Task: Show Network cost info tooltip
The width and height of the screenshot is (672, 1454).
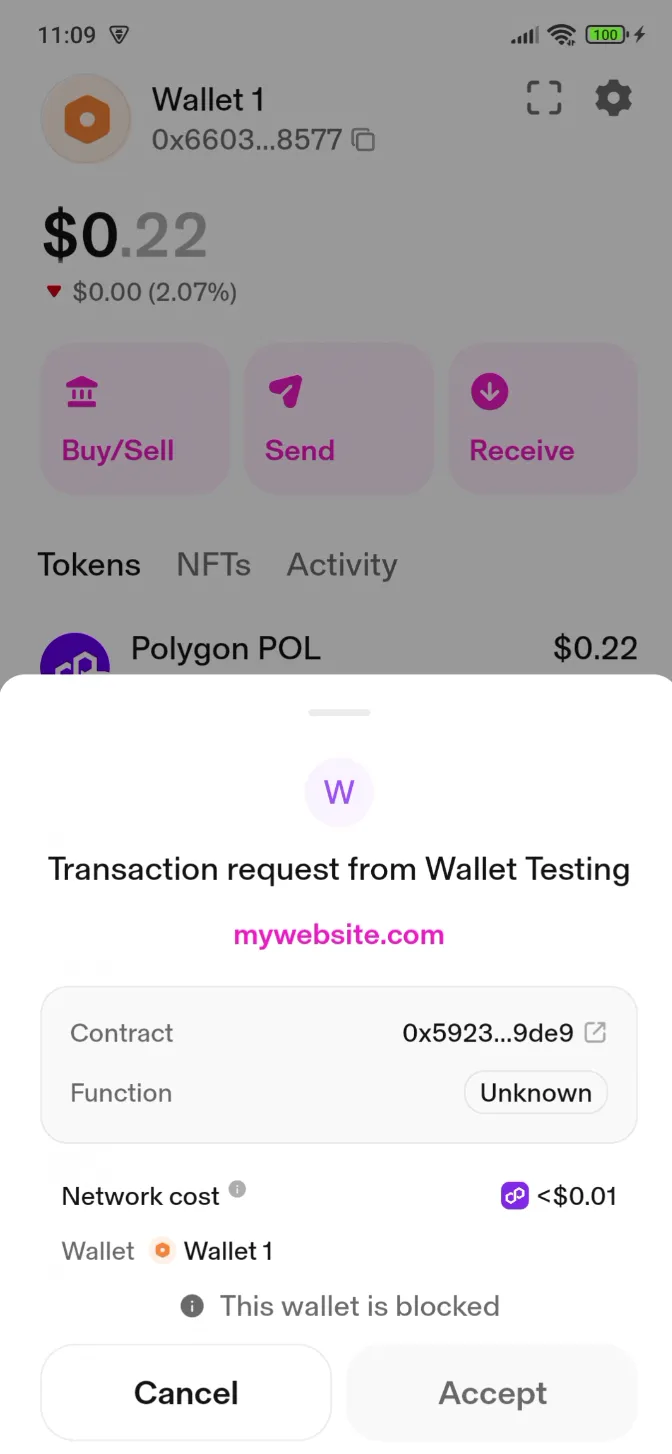Action: point(237,1189)
